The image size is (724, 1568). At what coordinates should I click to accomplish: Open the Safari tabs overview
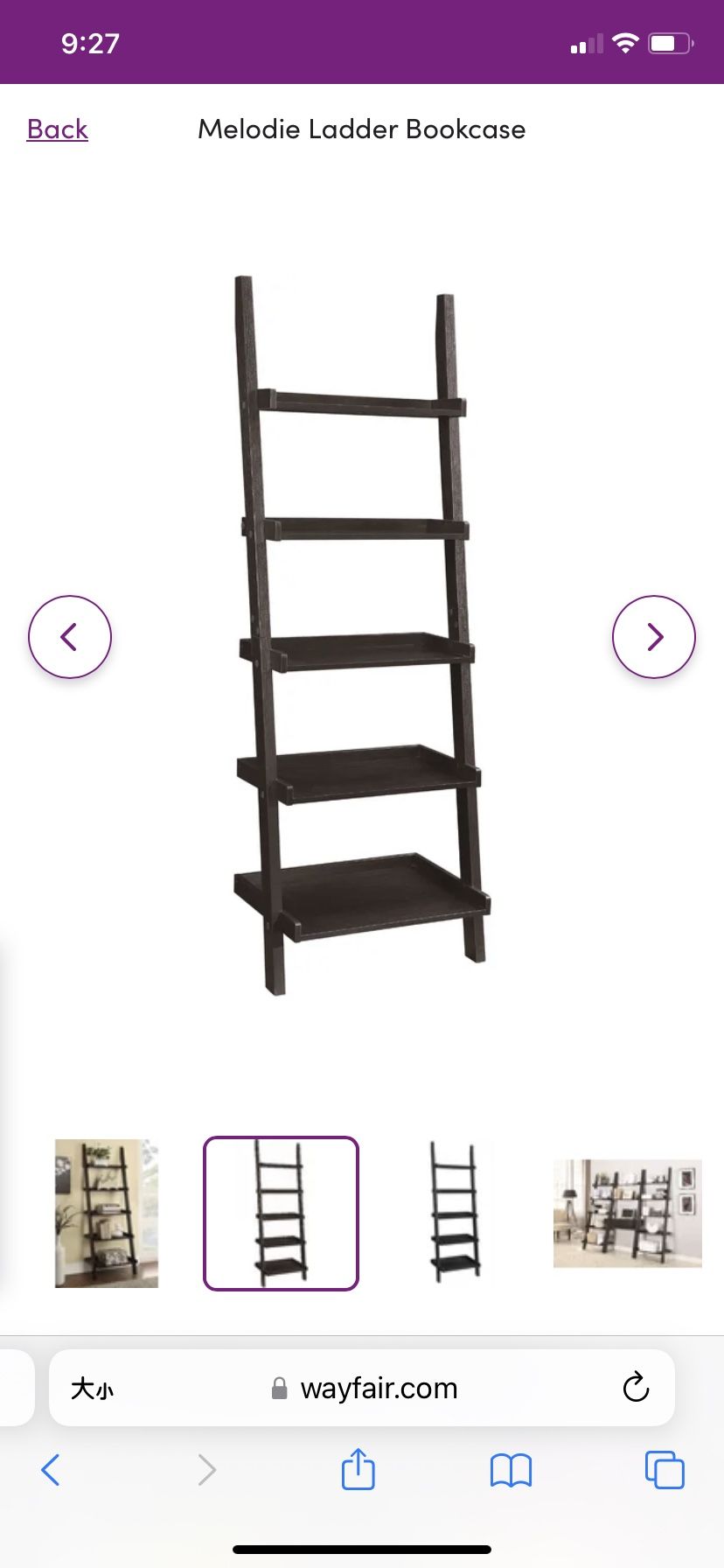[665, 1470]
